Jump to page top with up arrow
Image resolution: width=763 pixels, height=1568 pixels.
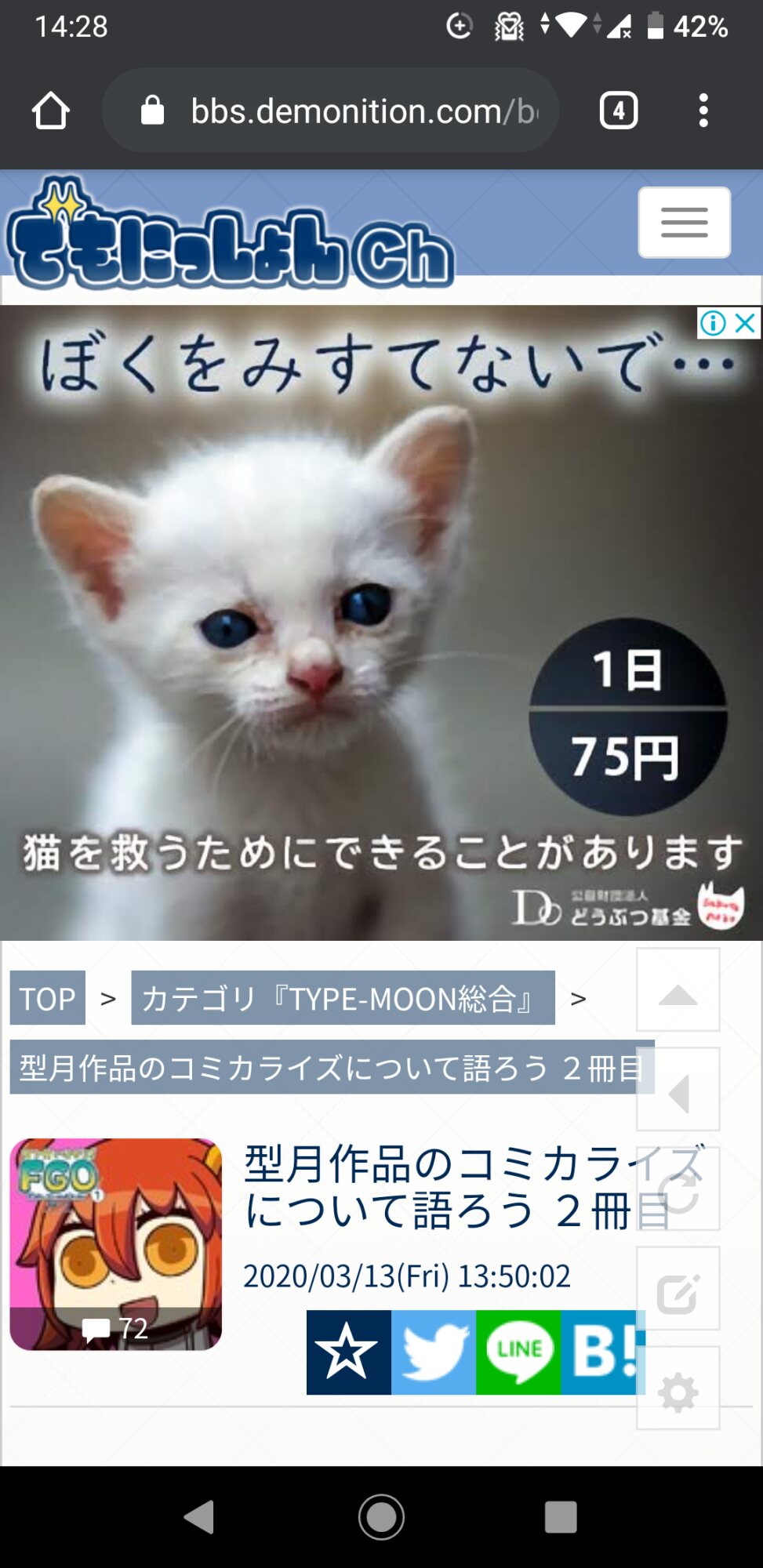678,990
